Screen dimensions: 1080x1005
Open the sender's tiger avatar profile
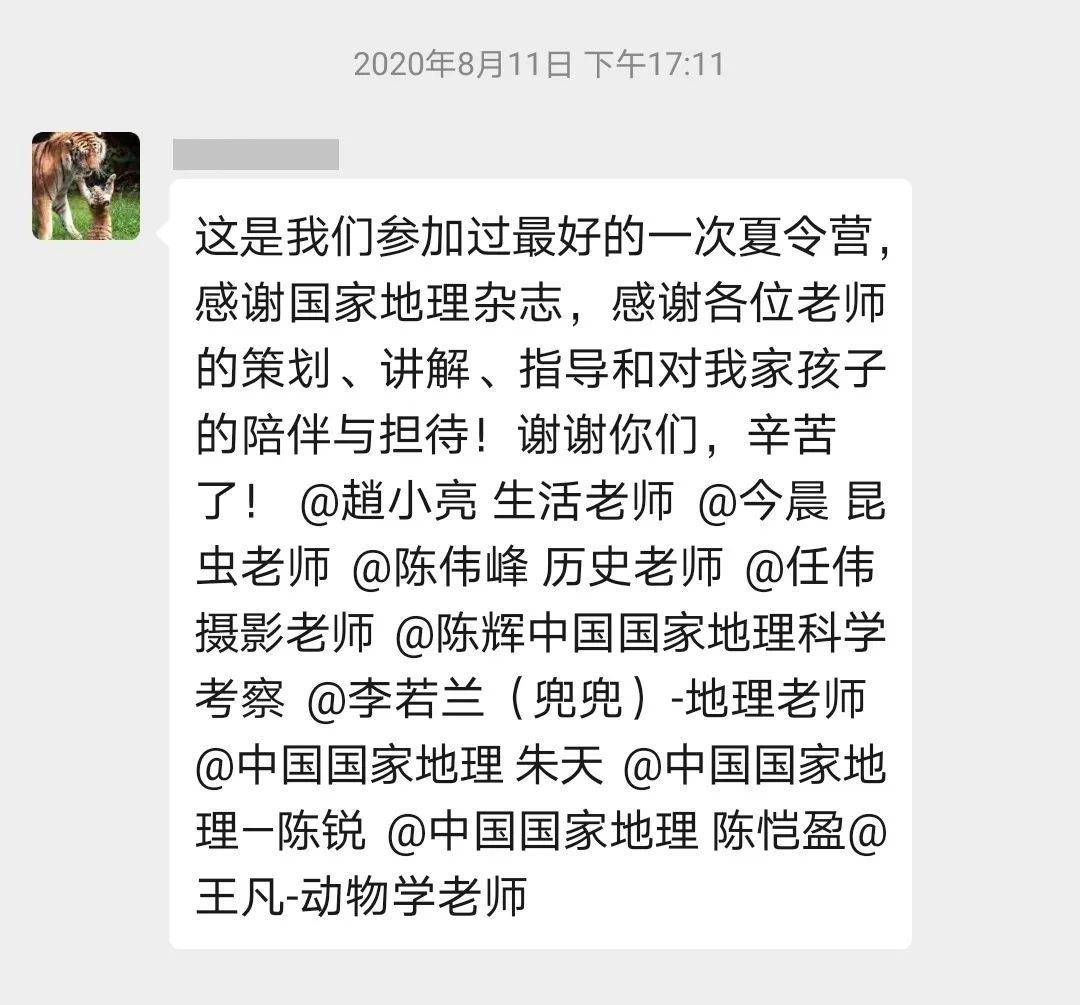(86, 186)
